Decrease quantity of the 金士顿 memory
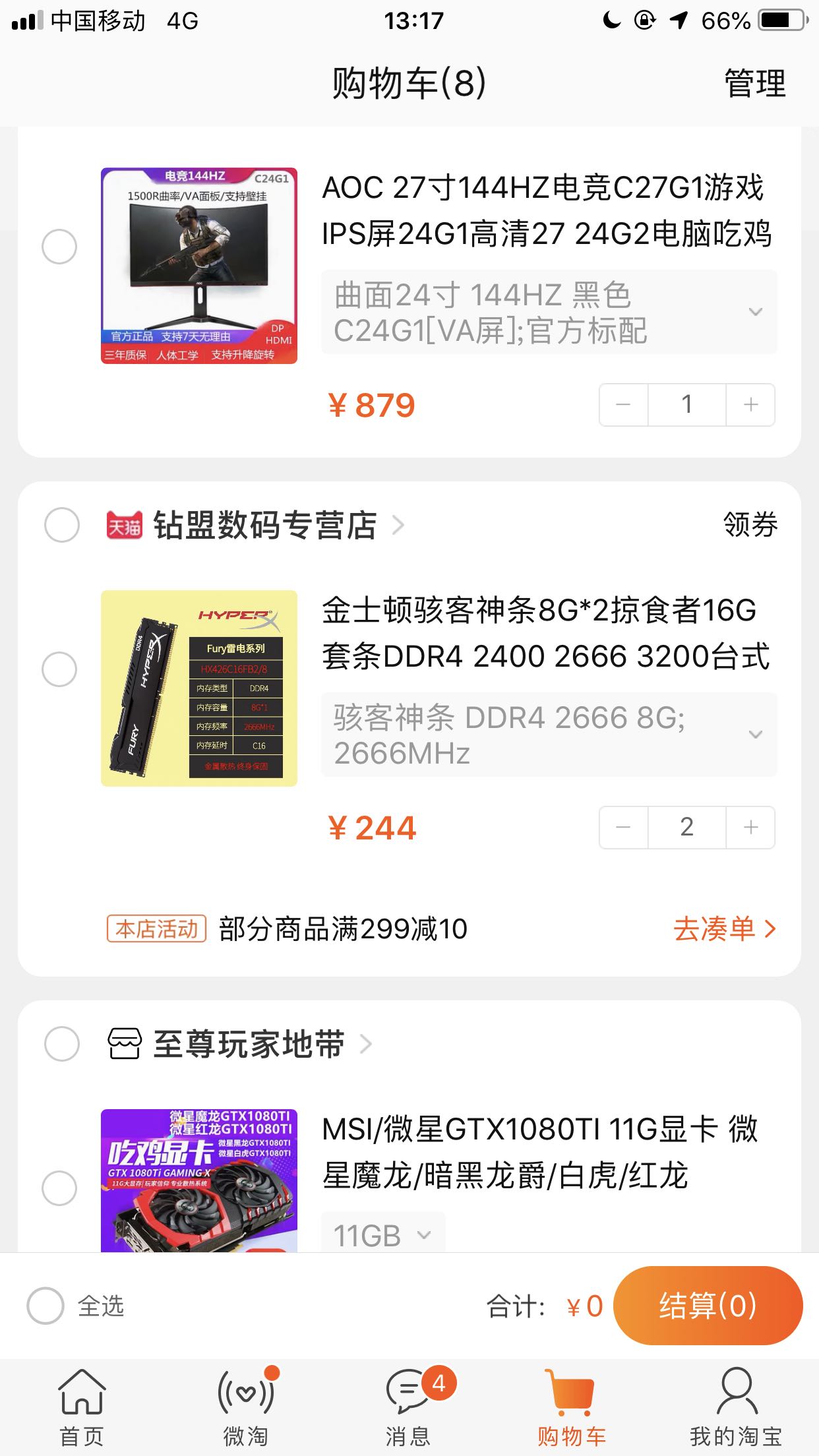This screenshot has height=1456, width=819. coord(623,827)
